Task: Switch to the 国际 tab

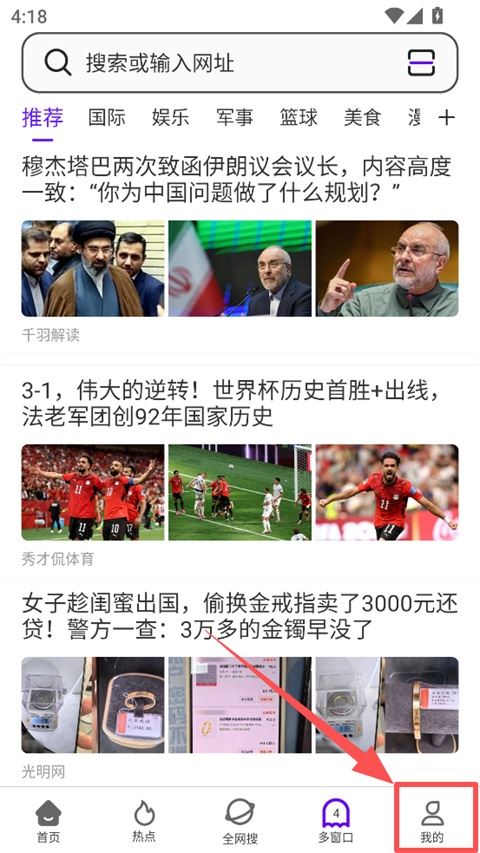Action: tap(107, 118)
